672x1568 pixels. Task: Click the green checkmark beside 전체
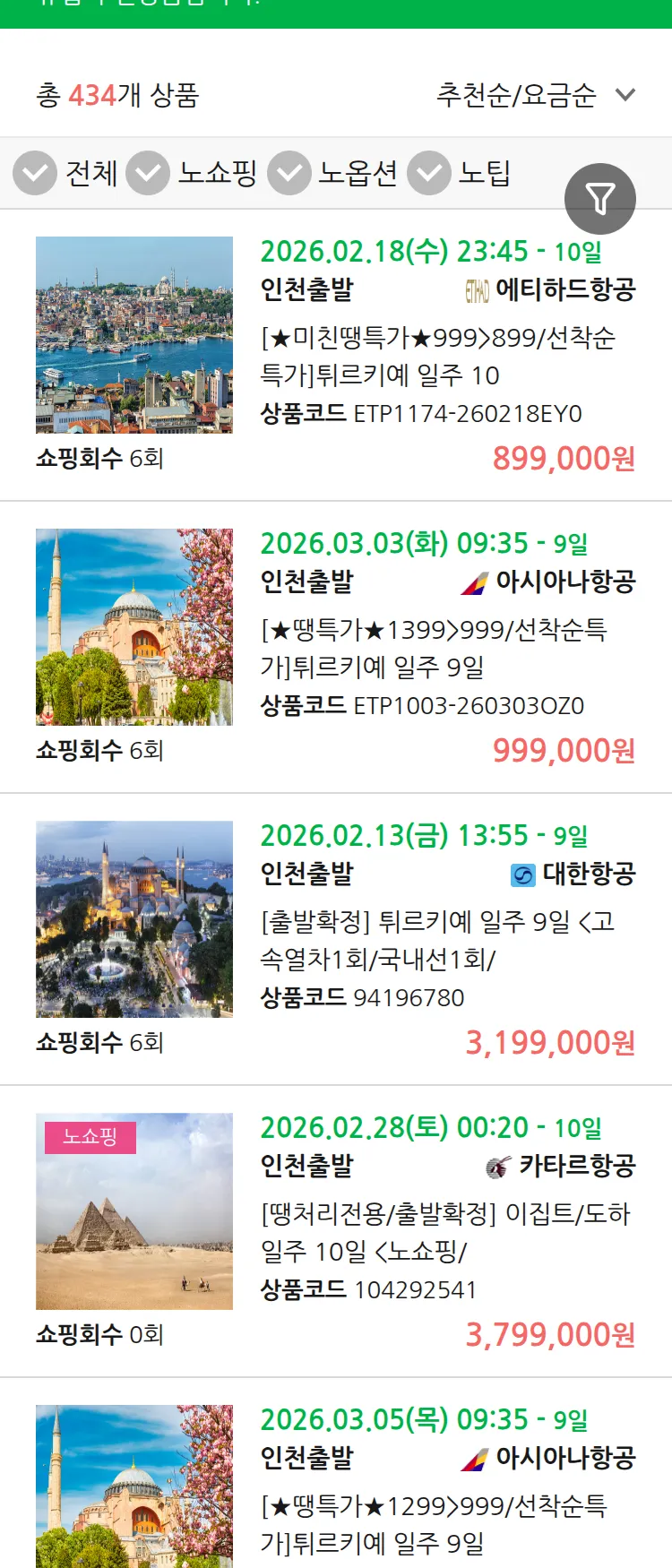pyautogui.click(x=34, y=173)
